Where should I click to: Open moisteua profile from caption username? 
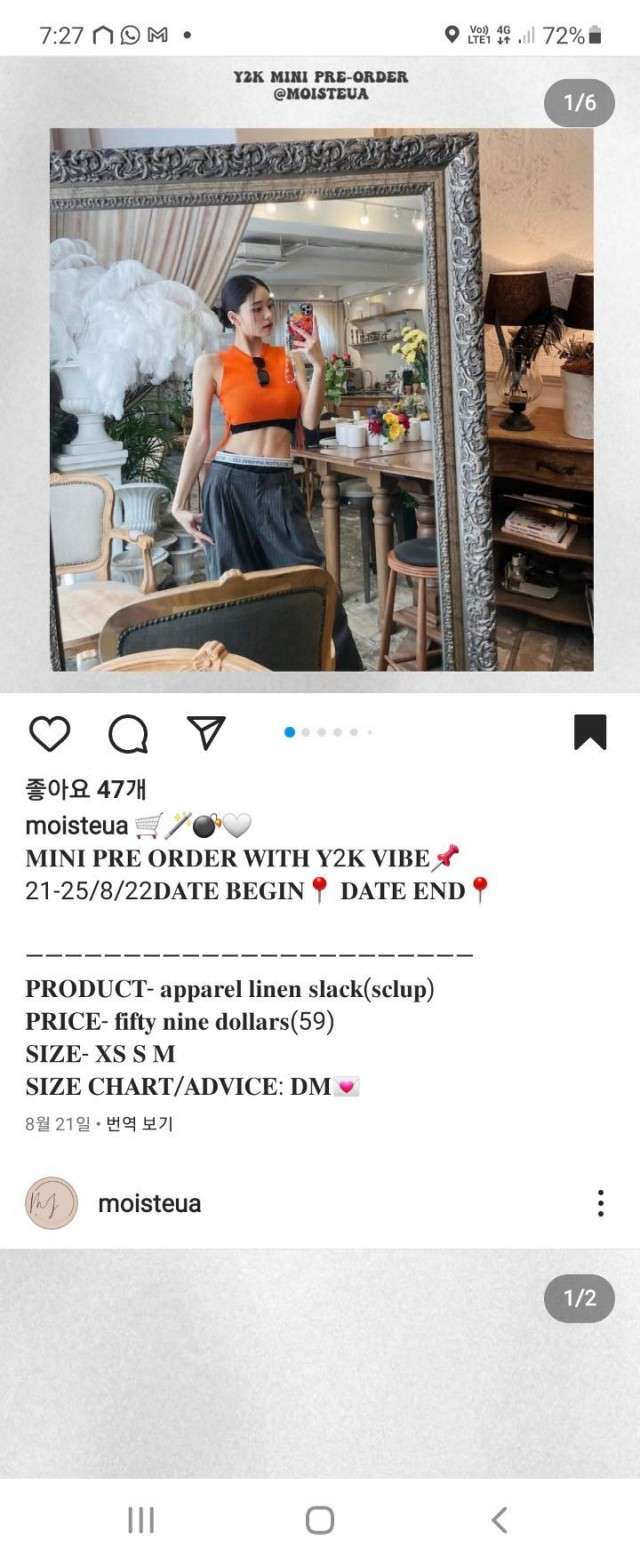(x=76, y=826)
